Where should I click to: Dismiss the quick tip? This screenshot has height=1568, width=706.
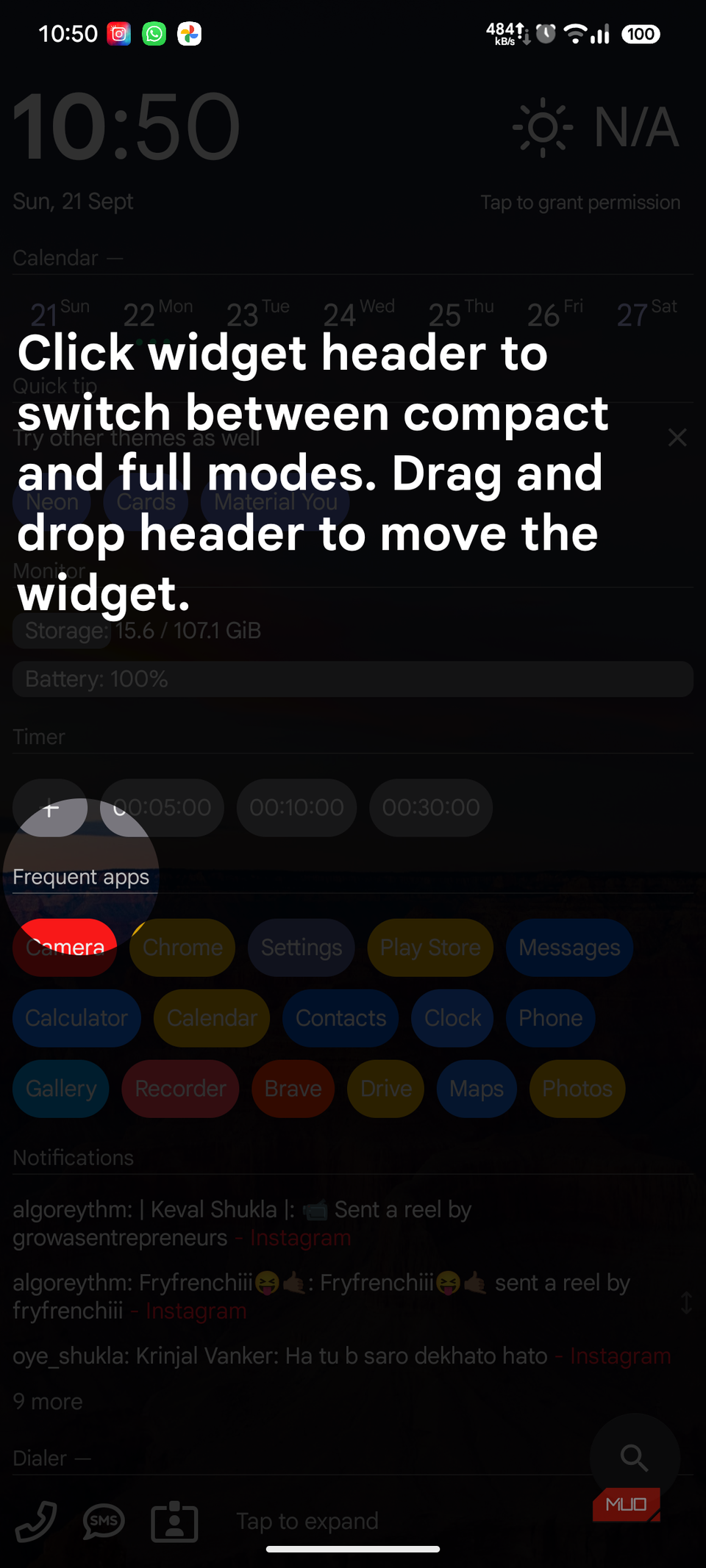pos(677,438)
